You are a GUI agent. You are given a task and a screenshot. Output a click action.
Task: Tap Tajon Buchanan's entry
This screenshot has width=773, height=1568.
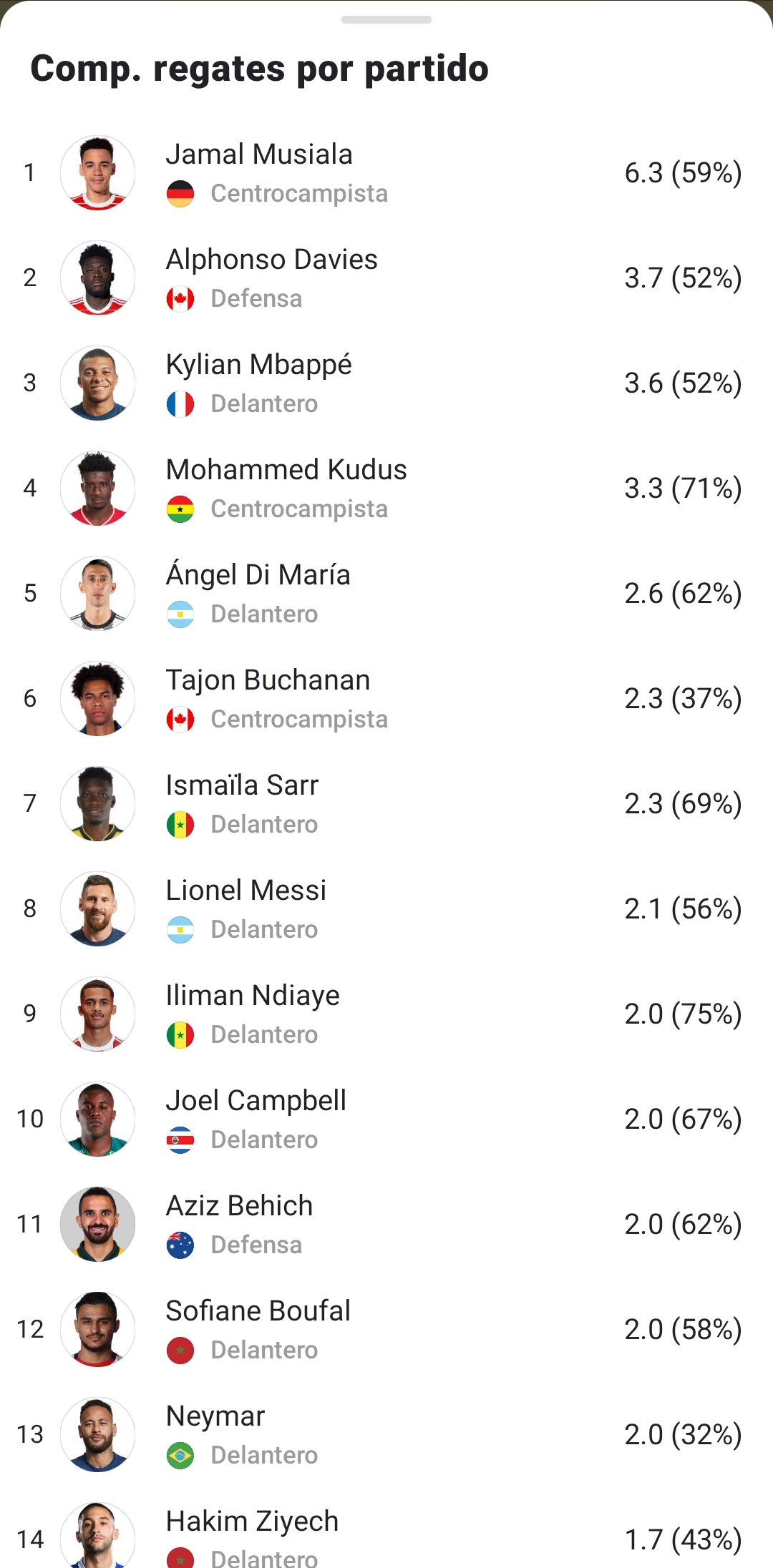[x=386, y=698]
